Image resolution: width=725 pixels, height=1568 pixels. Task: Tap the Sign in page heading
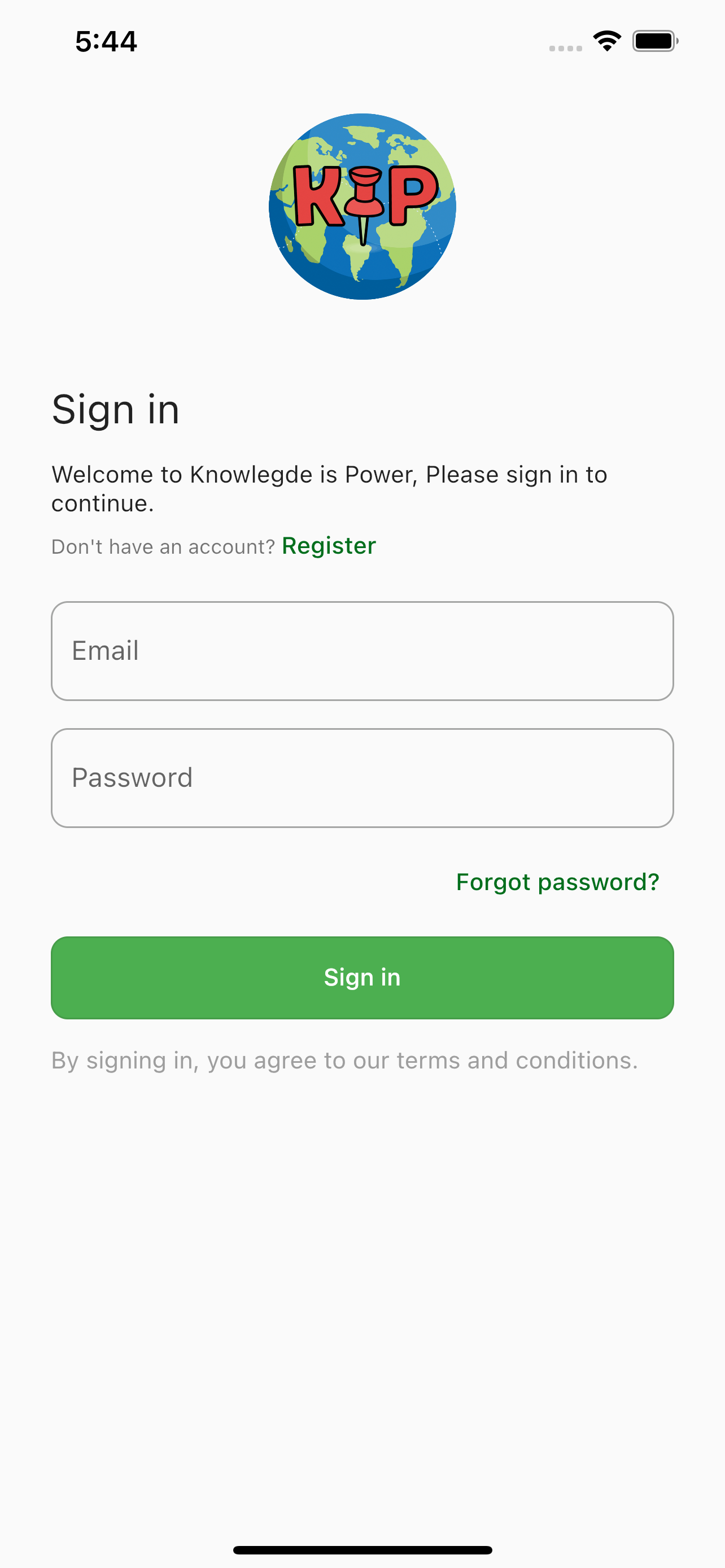pyautogui.click(x=115, y=409)
